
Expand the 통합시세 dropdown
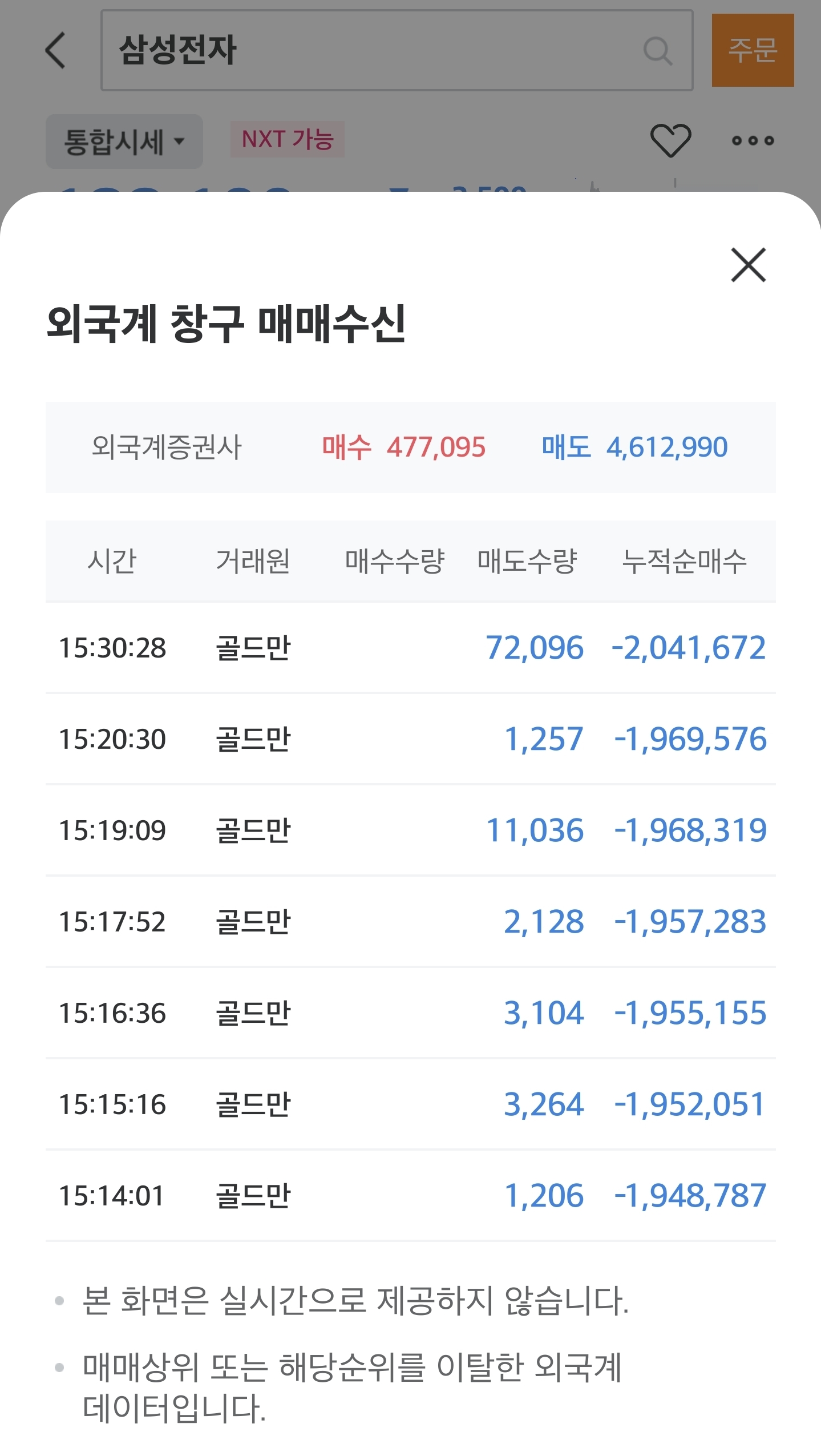click(x=124, y=141)
